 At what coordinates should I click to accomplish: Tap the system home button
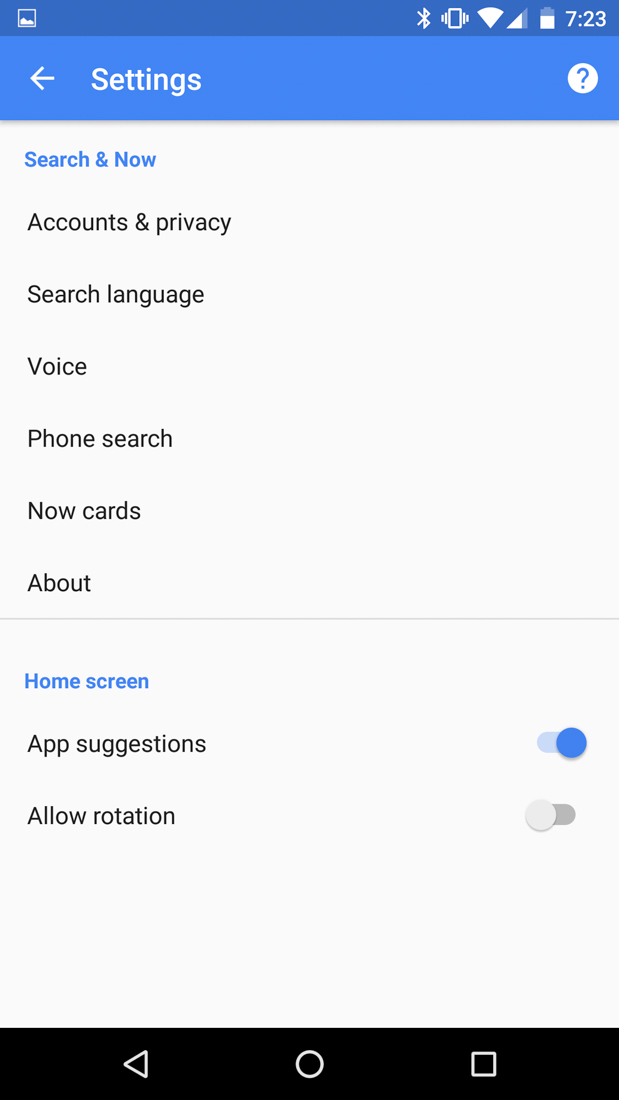tap(309, 1064)
